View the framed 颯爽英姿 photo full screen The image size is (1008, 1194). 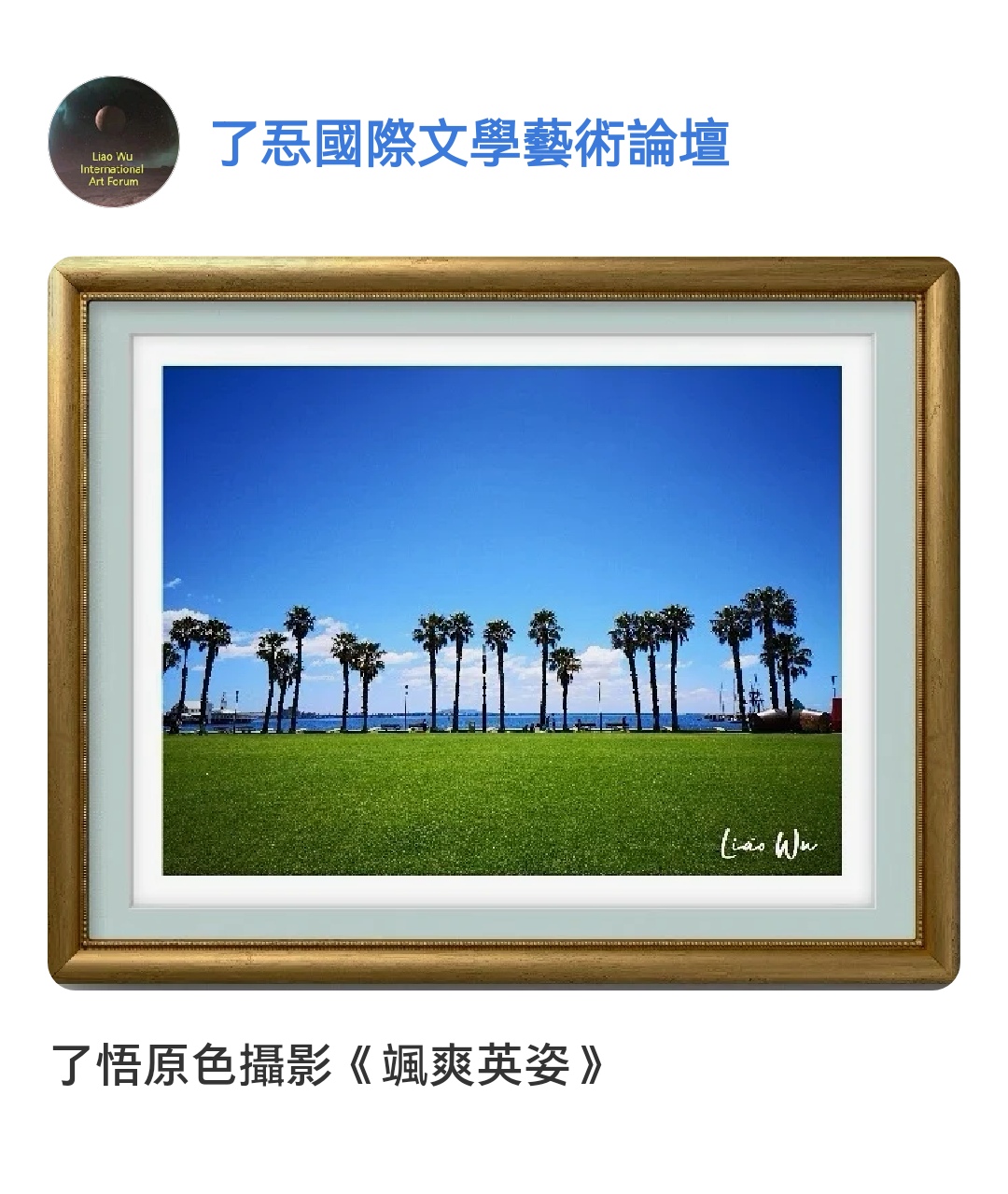(503, 623)
